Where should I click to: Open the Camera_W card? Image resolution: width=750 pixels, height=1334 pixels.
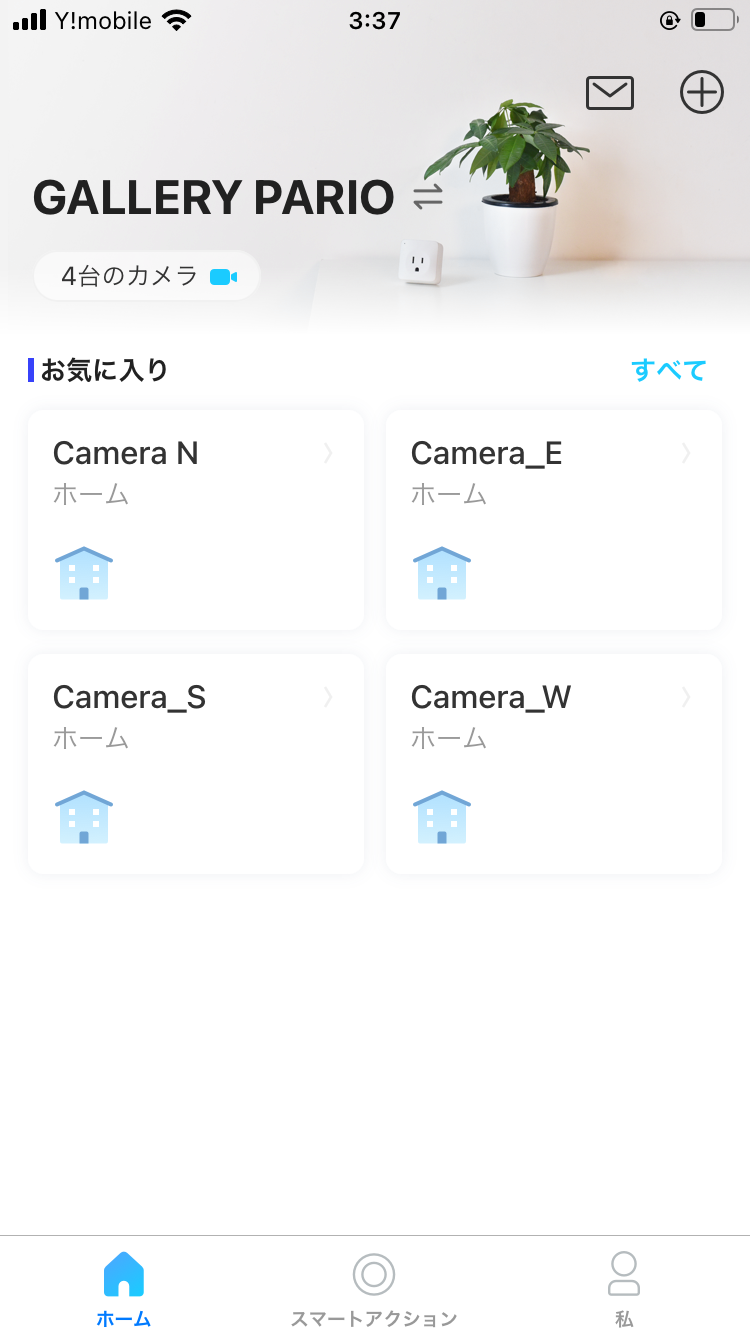pyautogui.click(x=554, y=764)
